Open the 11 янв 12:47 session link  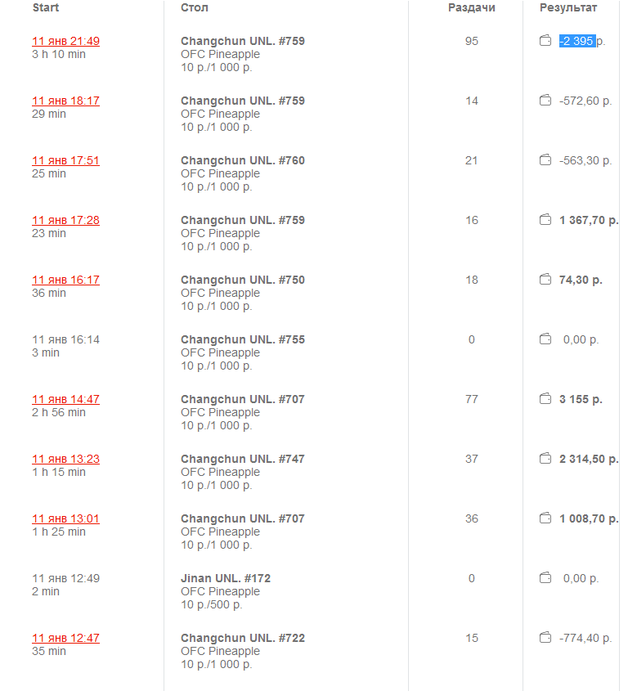coord(66,638)
